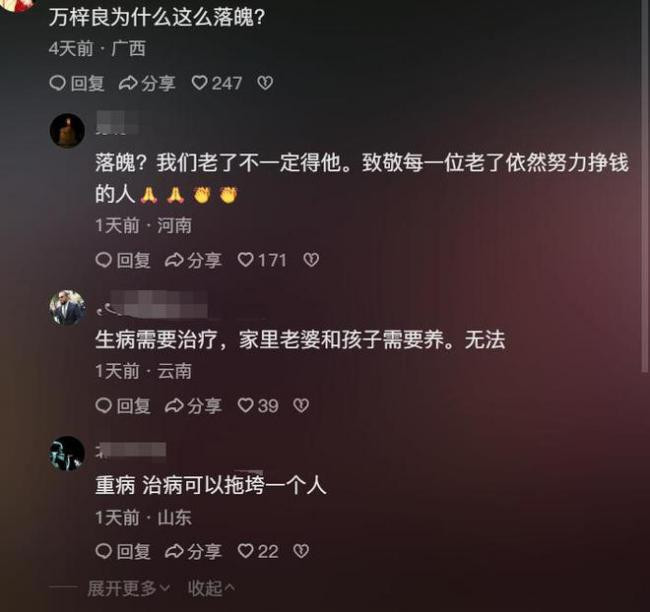Viewport: 650px width, 612px height.
Task: Share the comment from 山东
Action: (x=193, y=551)
